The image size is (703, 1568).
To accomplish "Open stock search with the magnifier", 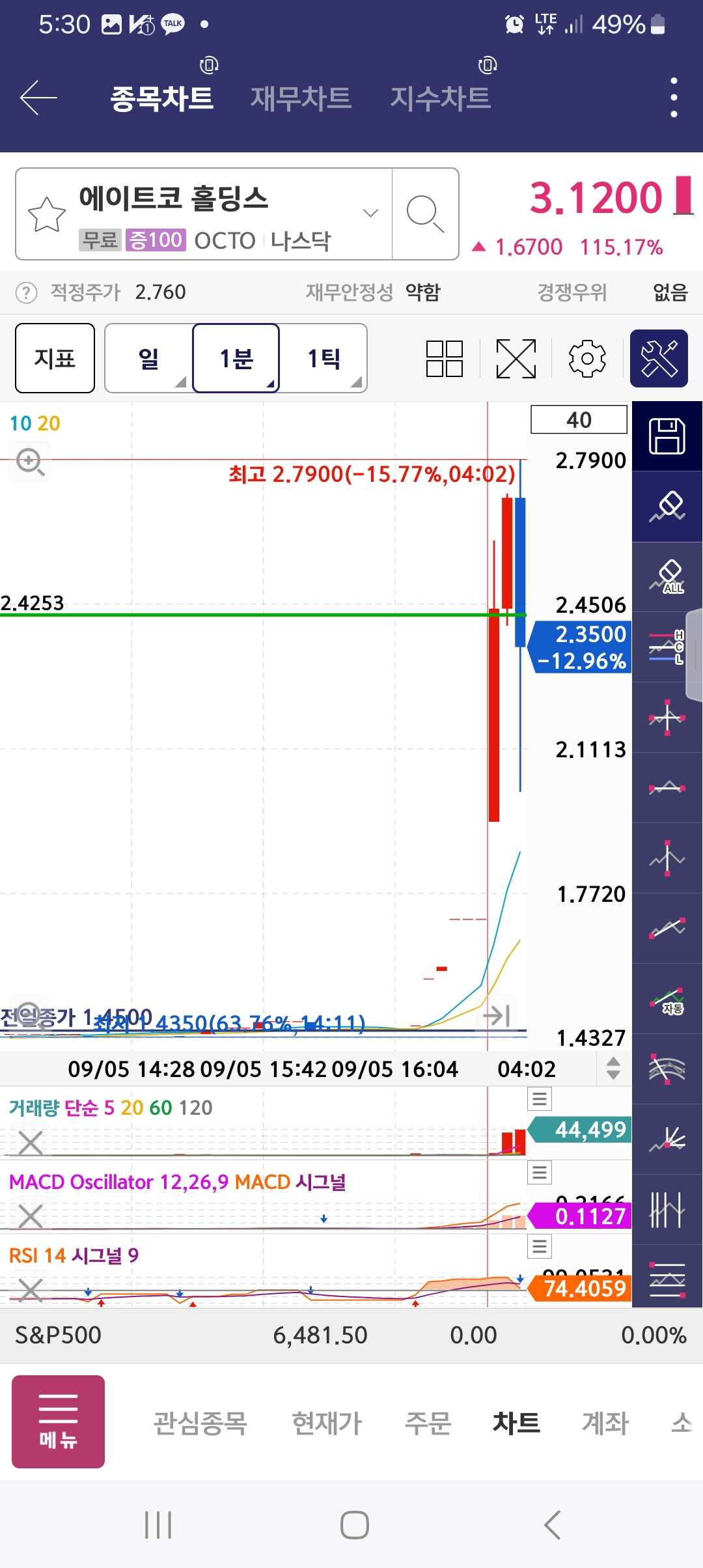I will (x=425, y=214).
